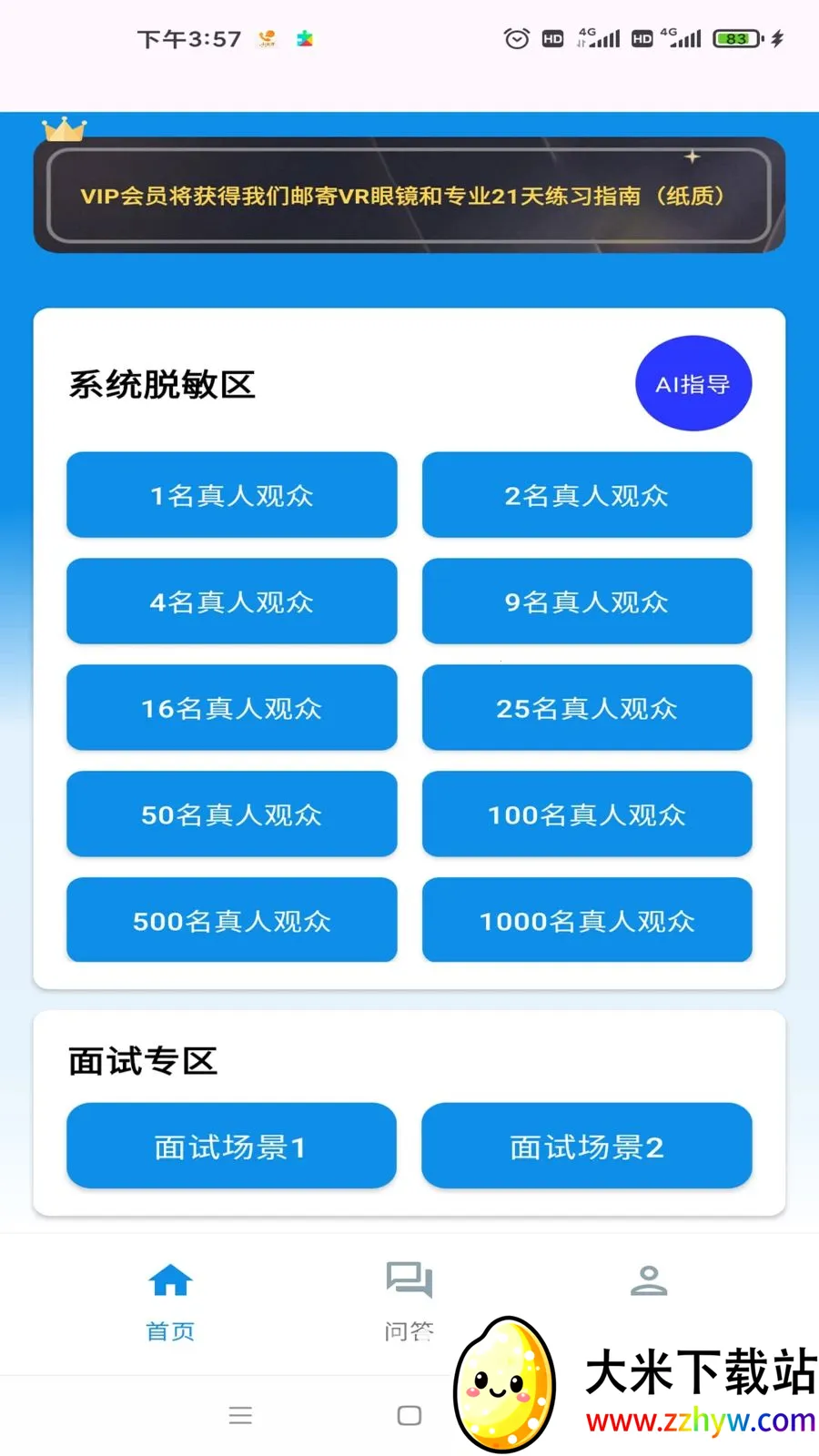The width and height of the screenshot is (819, 1456).
Task: Select 1000名真人观众 practice mode
Action: 586,920
